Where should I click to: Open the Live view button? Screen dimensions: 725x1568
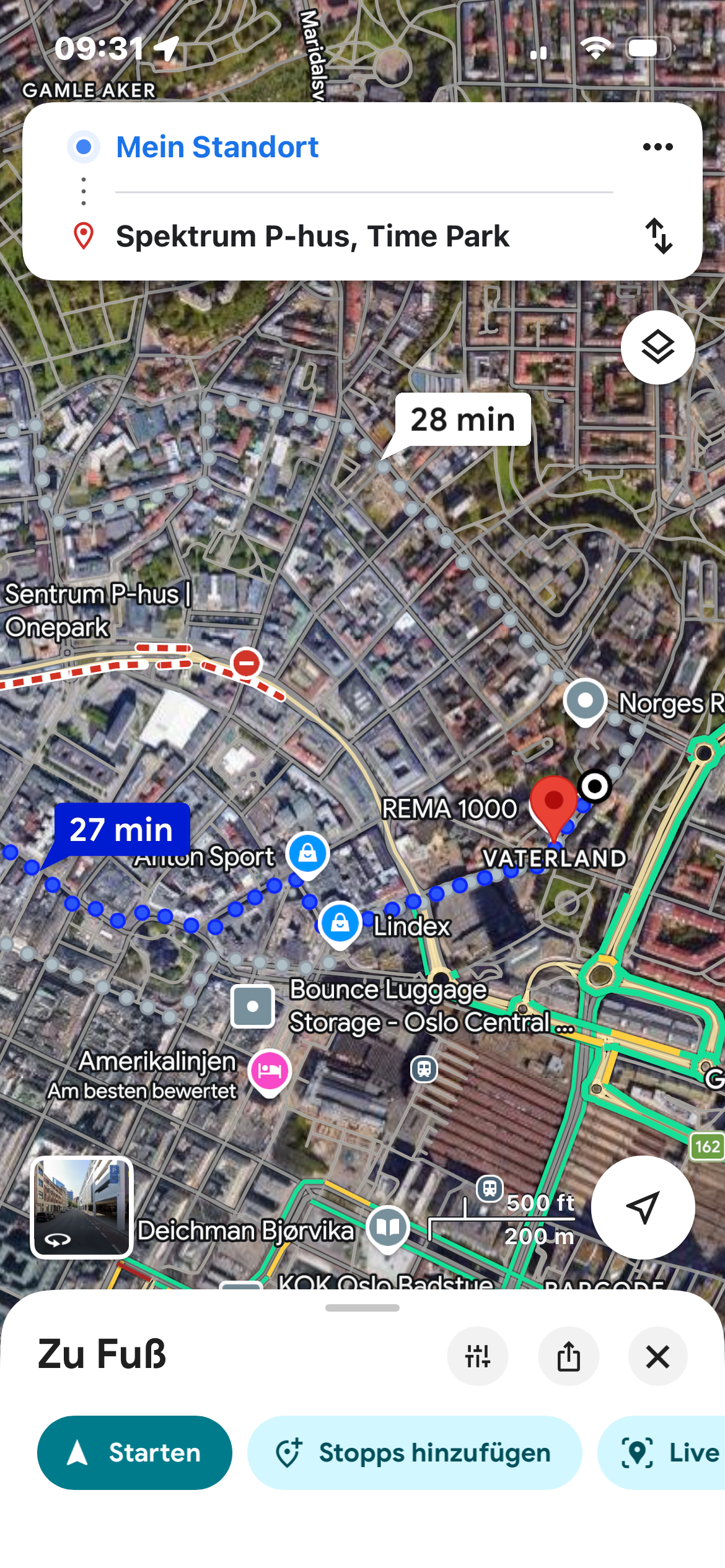pos(662,1452)
